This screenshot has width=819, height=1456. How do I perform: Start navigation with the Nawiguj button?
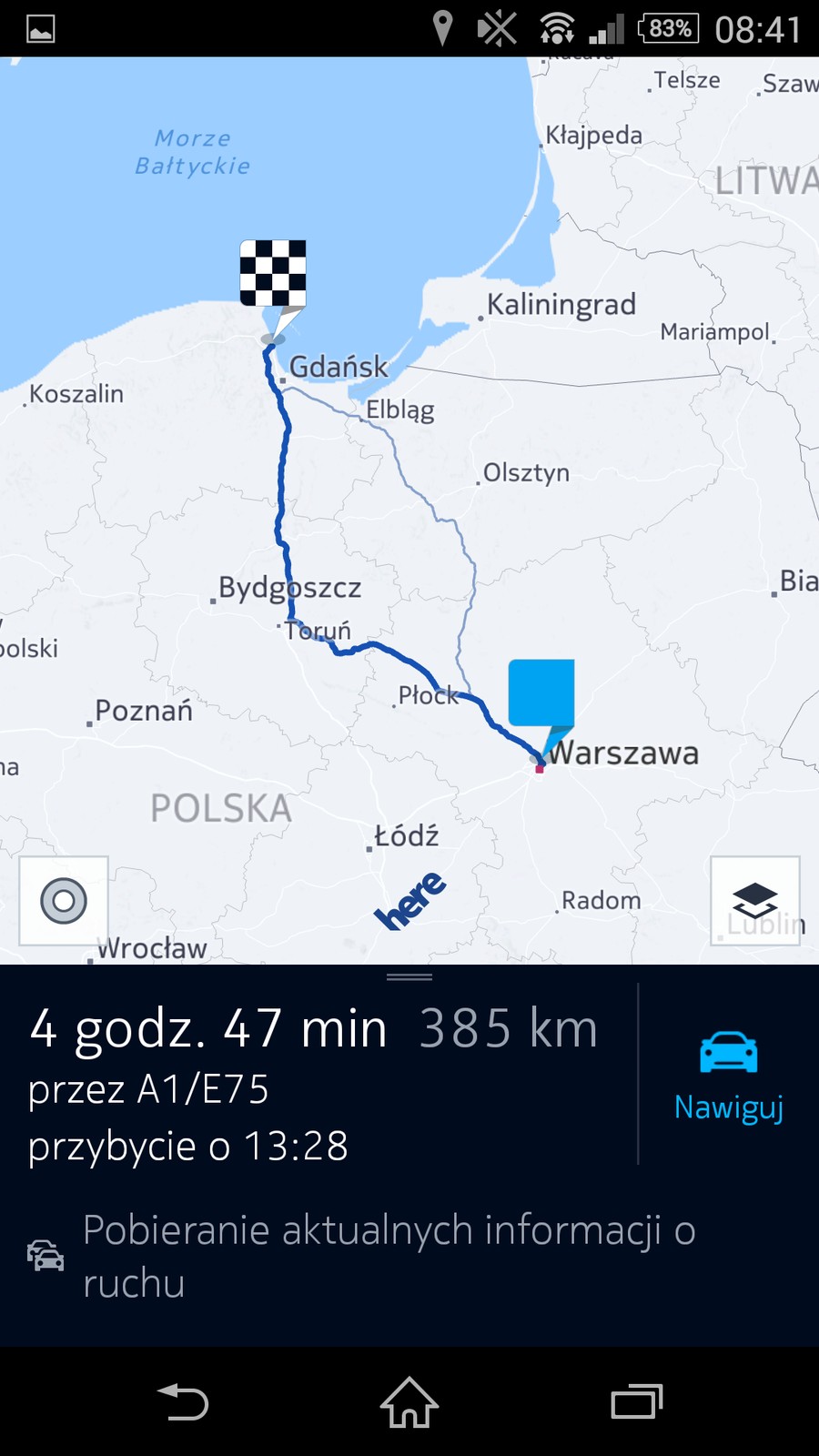click(x=729, y=1107)
